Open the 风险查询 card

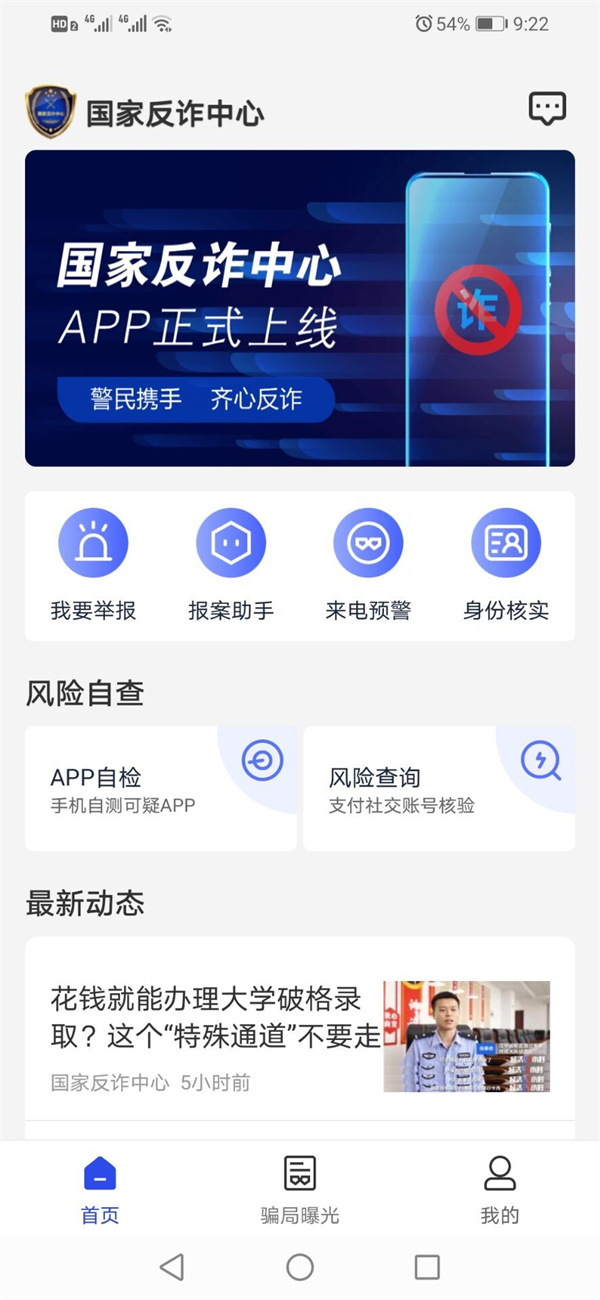439,788
